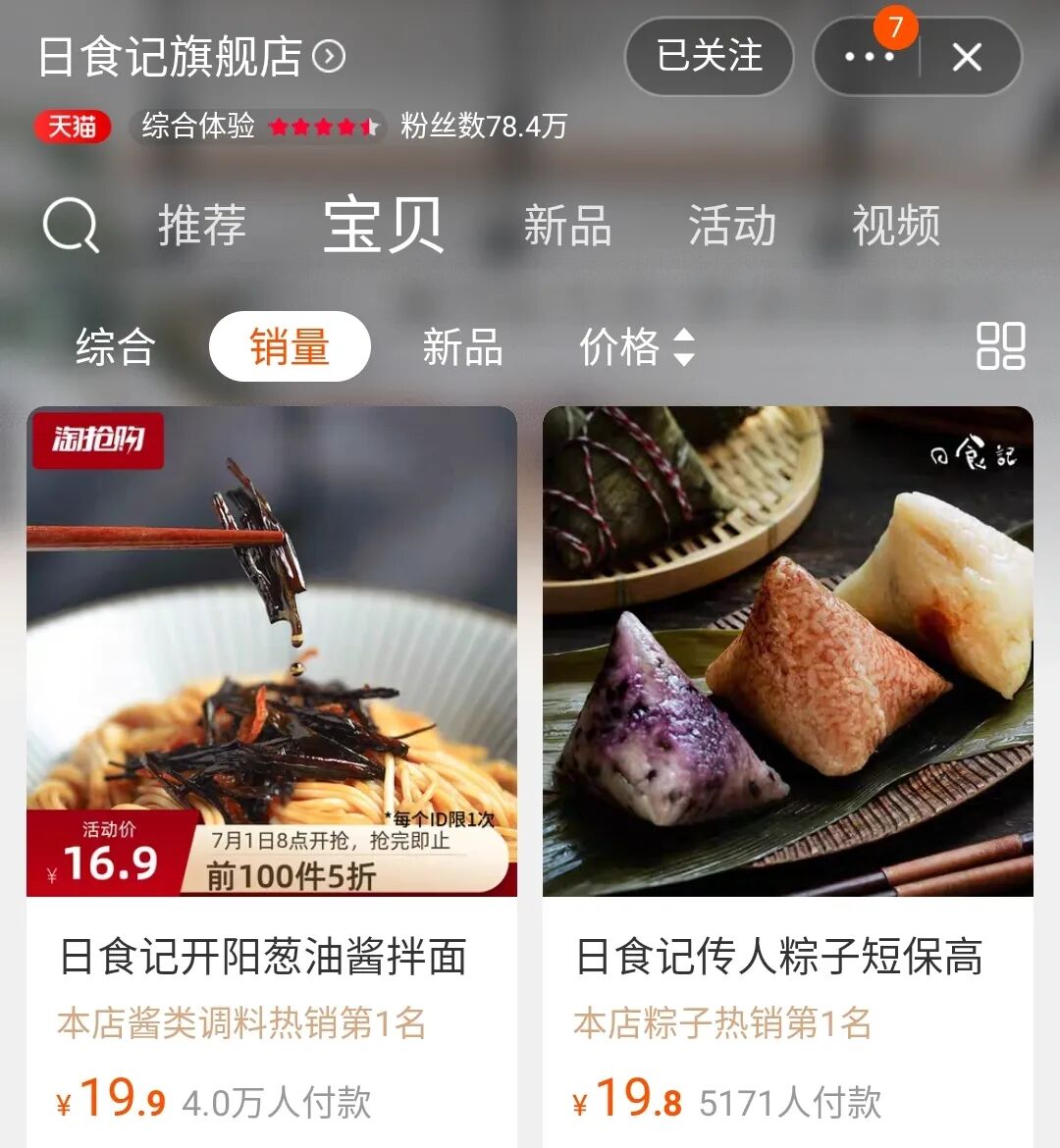The image size is (1060, 1148).
Task: Tap the 已关注 follow button
Action: [709, 57]
